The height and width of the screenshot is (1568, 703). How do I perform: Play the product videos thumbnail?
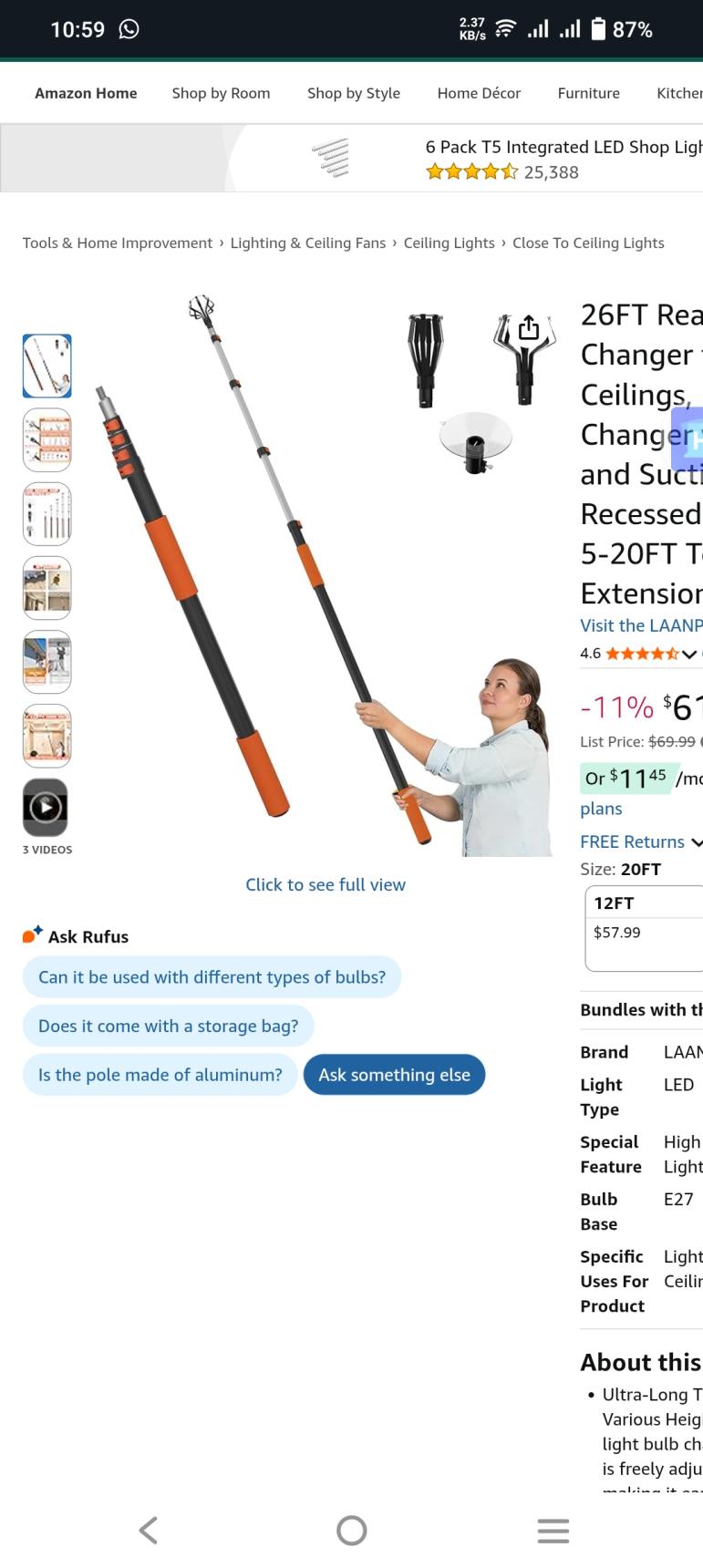click(46, 808)
